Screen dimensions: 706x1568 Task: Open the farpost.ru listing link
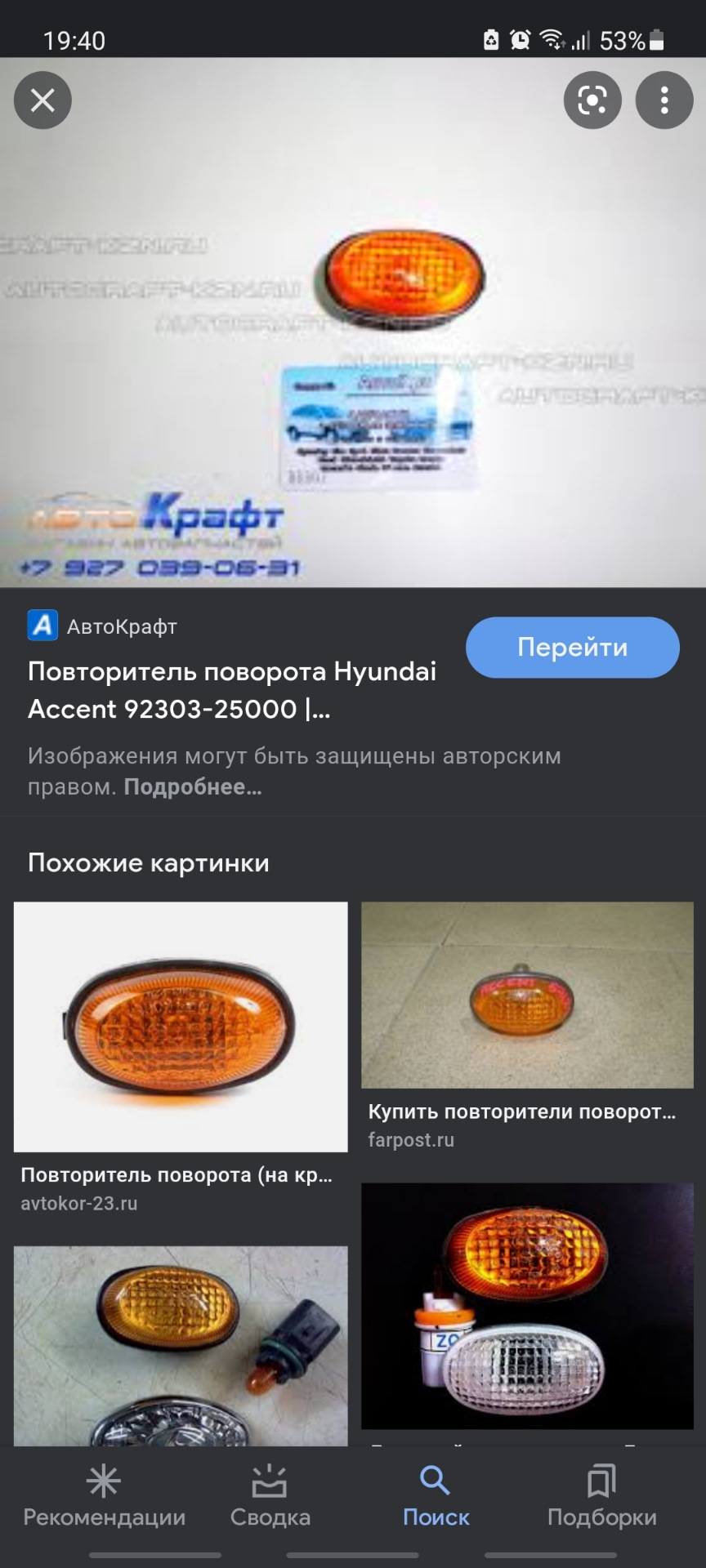click(x=413, y=1140)
